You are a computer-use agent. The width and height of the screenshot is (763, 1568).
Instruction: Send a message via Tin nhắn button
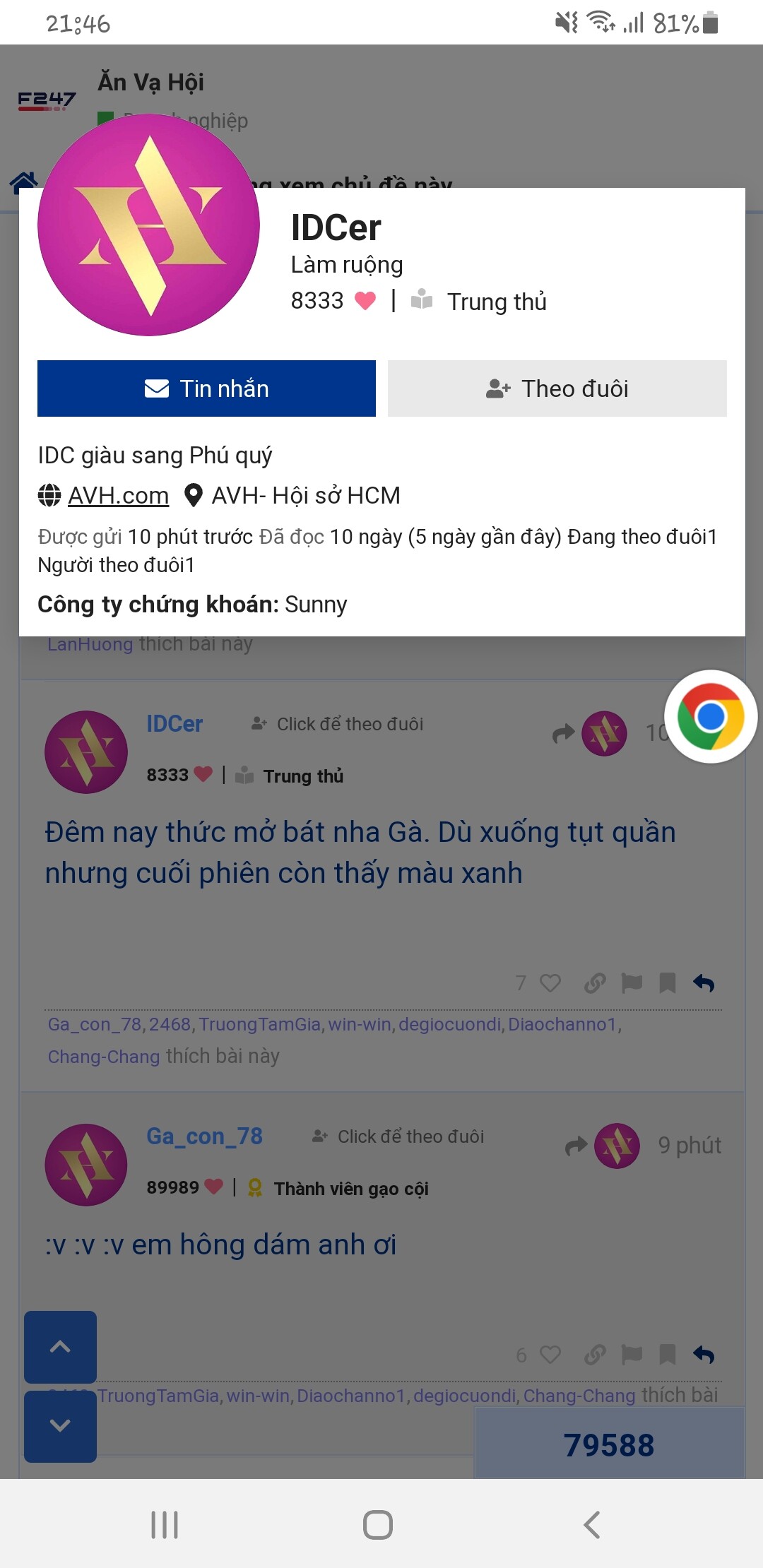(x=206, y=388)
